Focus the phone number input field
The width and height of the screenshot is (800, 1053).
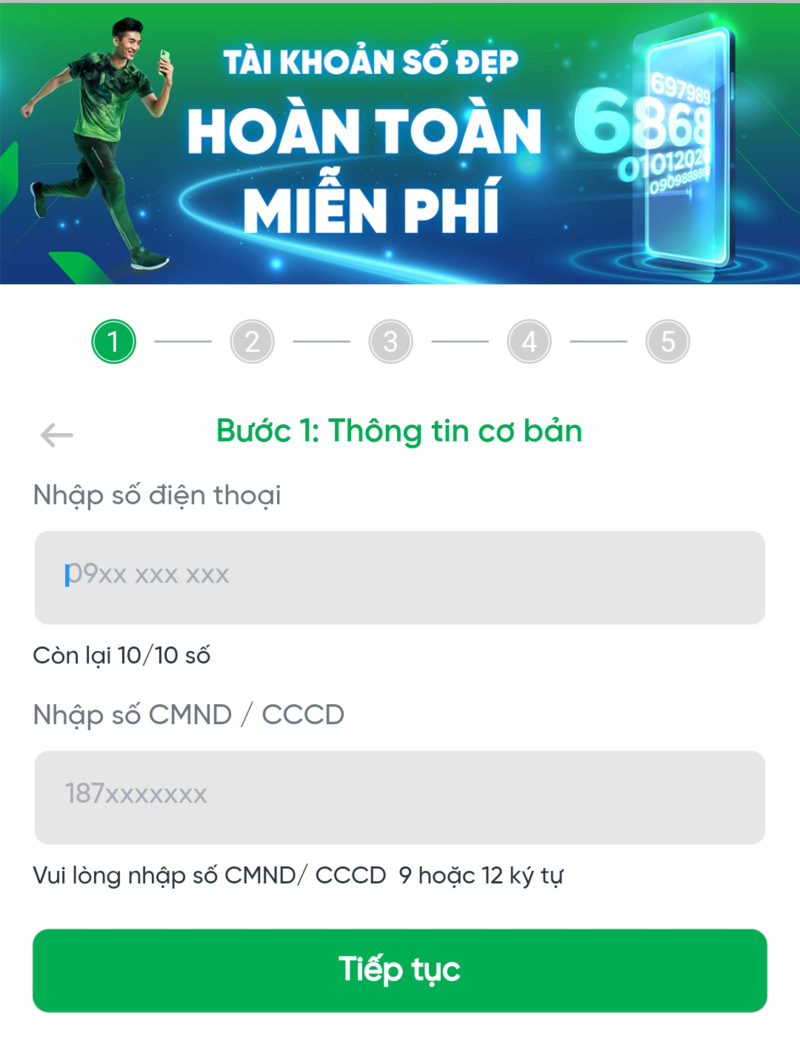click(400, 577)
